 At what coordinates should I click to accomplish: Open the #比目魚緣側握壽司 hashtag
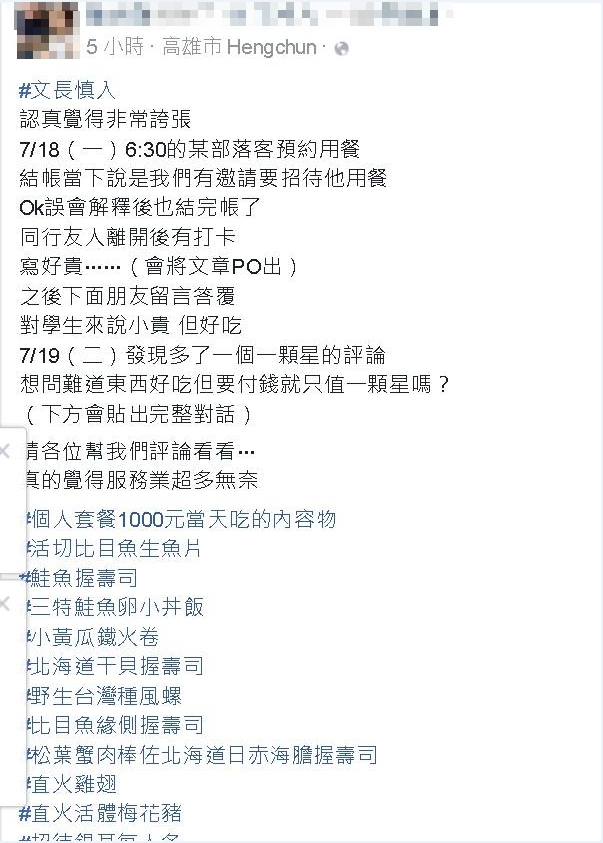116,725
